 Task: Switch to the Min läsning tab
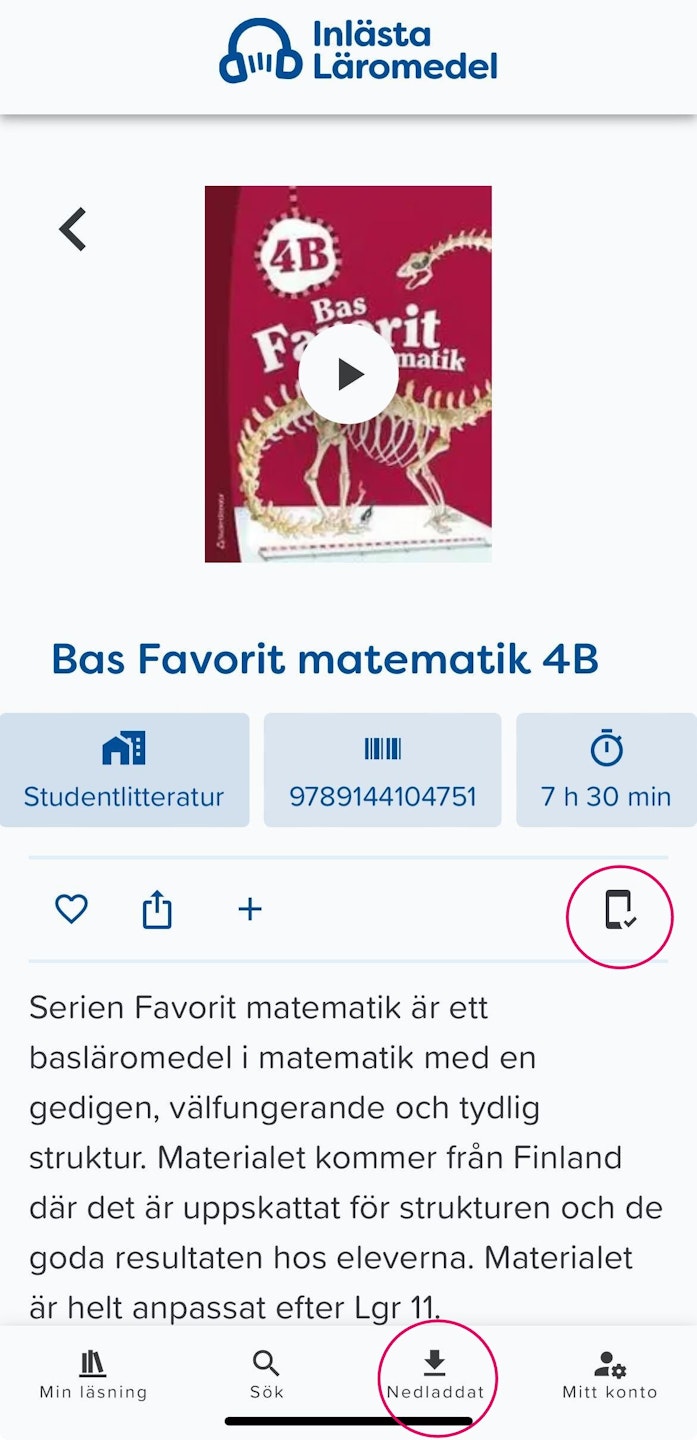pos(93,1375)
